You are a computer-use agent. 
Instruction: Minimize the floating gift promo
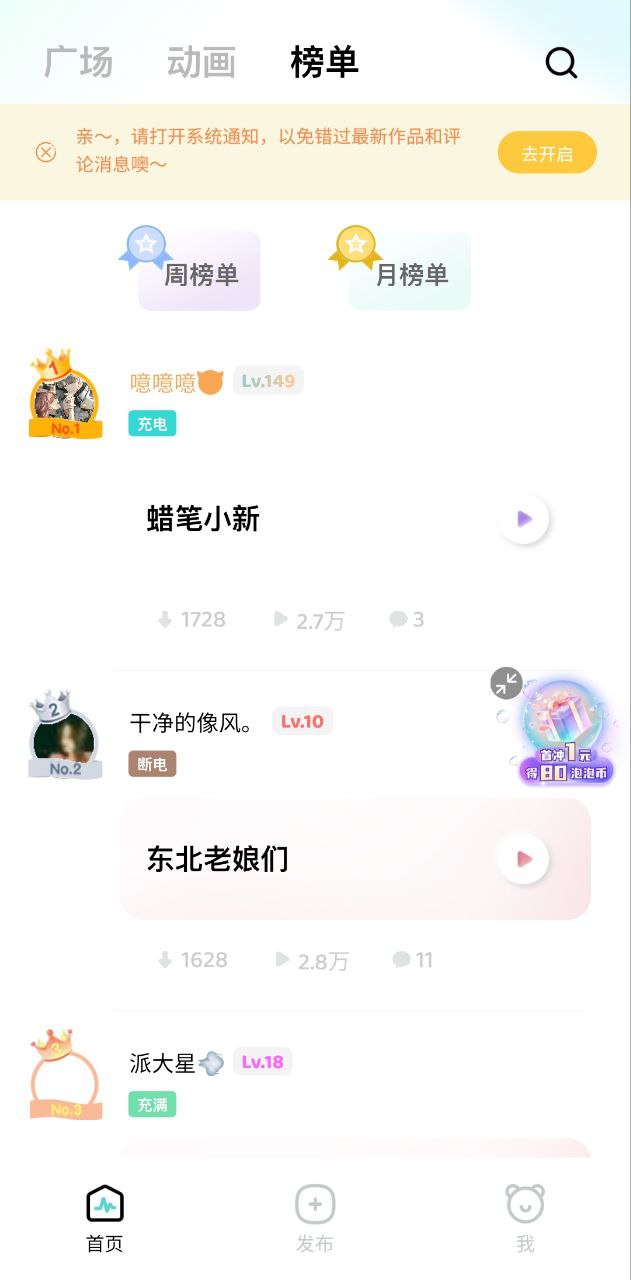click(507, 684)
